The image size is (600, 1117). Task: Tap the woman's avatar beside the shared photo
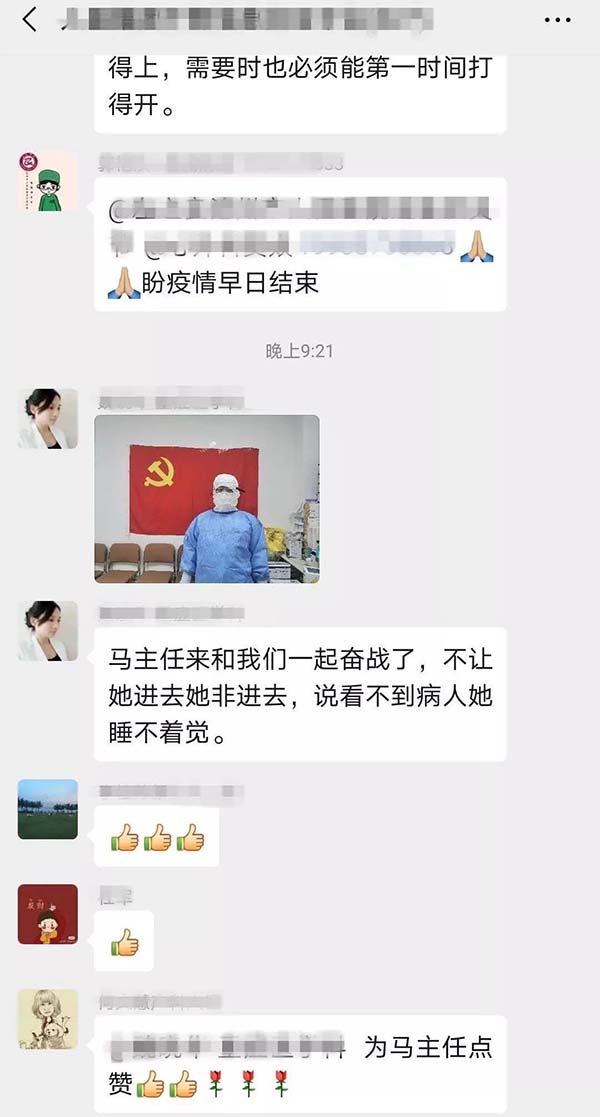pyautogui.click(x=47, y=419)
